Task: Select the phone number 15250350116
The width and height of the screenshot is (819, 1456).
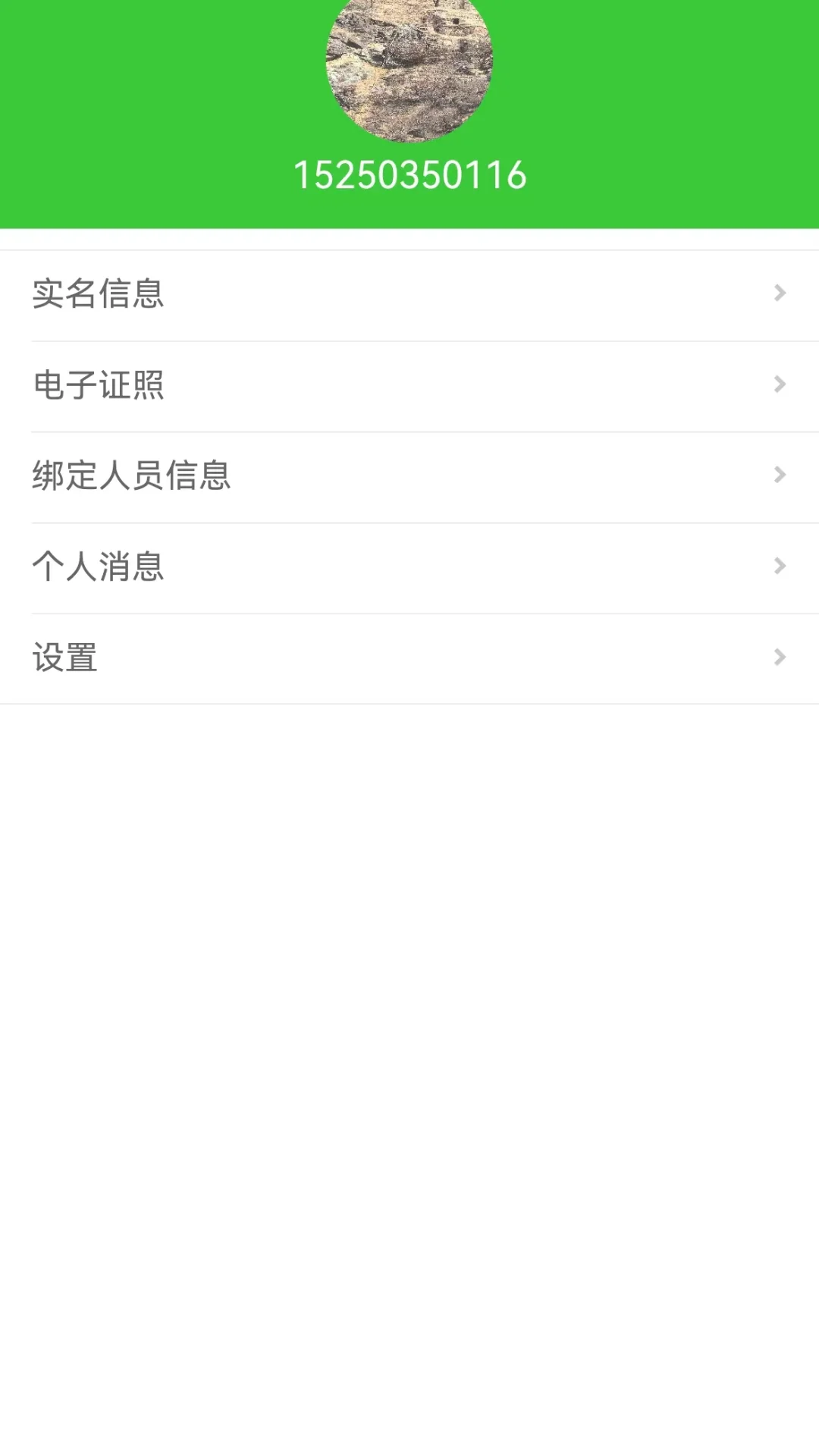Action: point(409,174)
